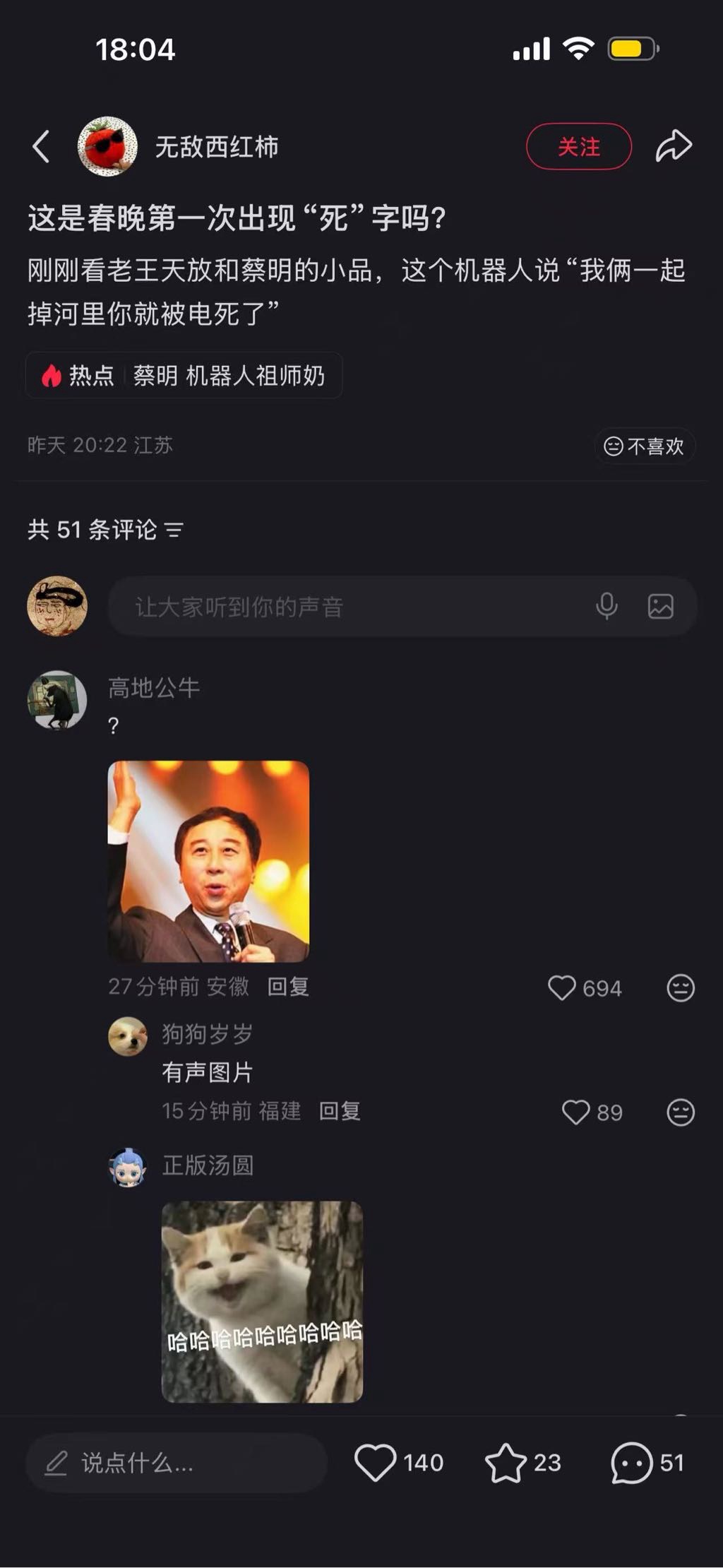Reply to 高地公牛's comment

pos(288,987)
